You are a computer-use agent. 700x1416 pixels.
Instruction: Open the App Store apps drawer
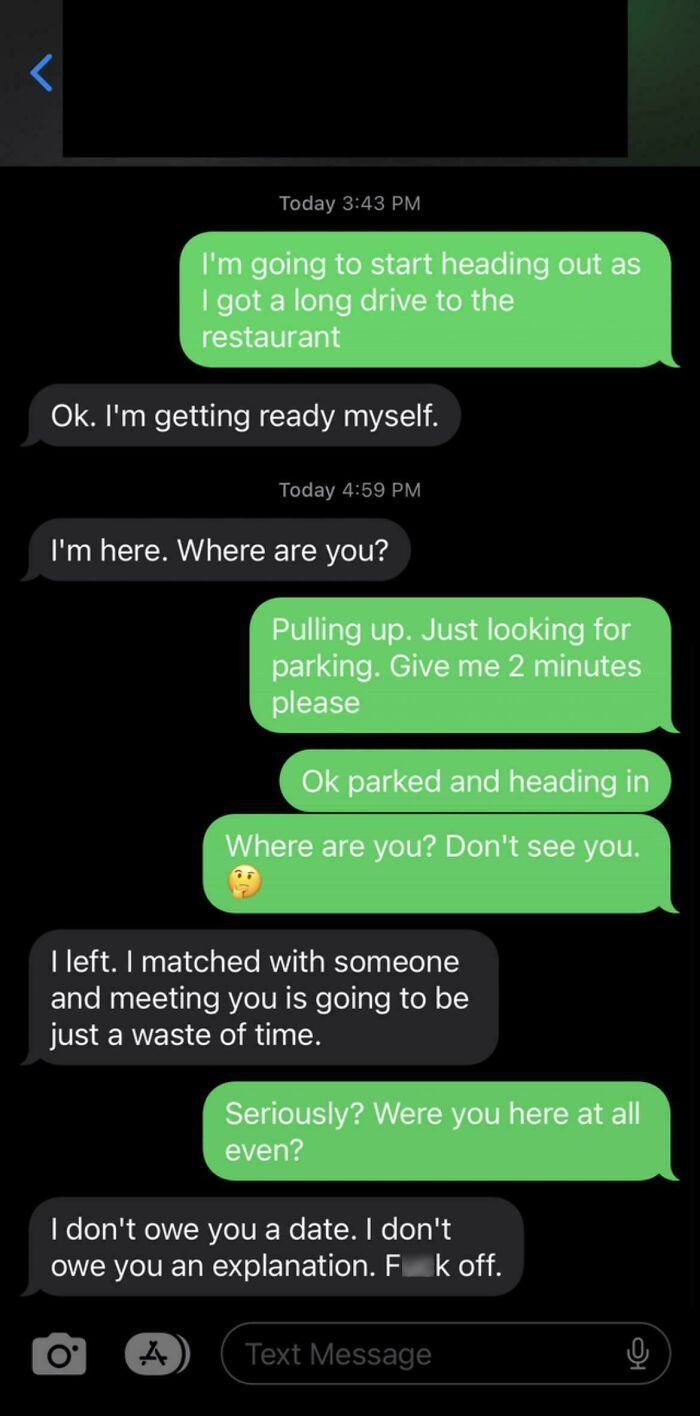coord(155,1354)
